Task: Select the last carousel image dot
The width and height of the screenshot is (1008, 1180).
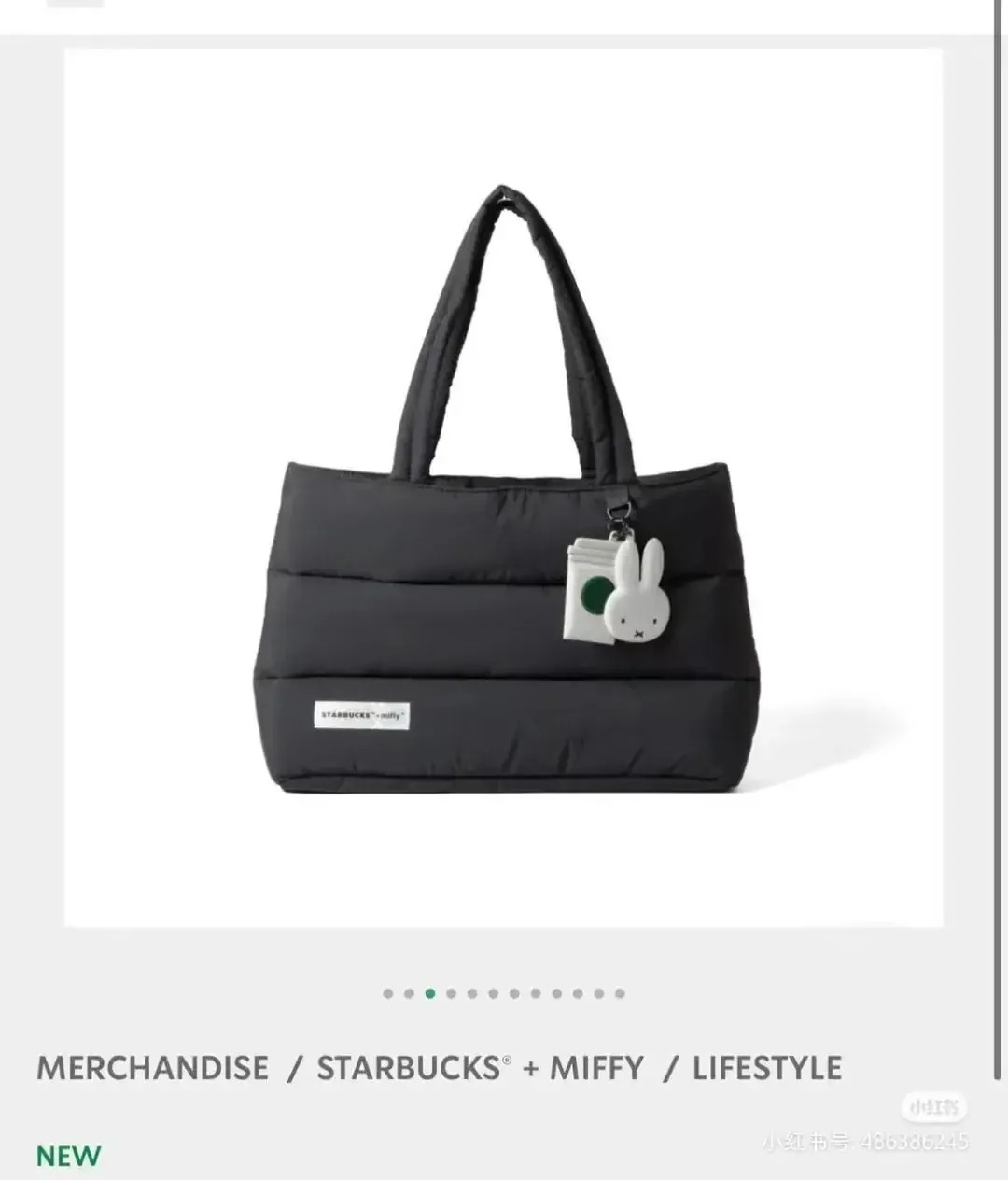Action: coord(620,993)
